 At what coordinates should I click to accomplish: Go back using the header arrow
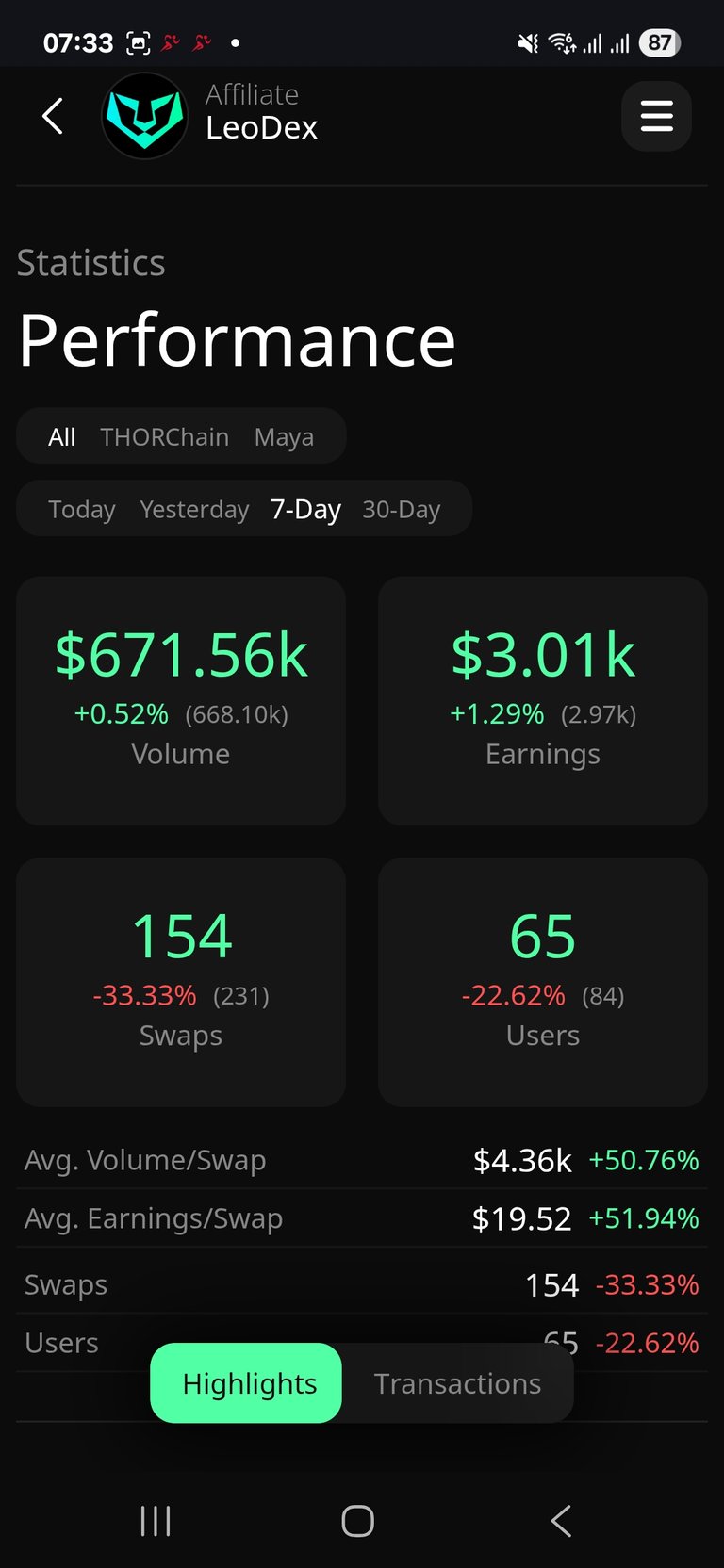tap(53, 116)
